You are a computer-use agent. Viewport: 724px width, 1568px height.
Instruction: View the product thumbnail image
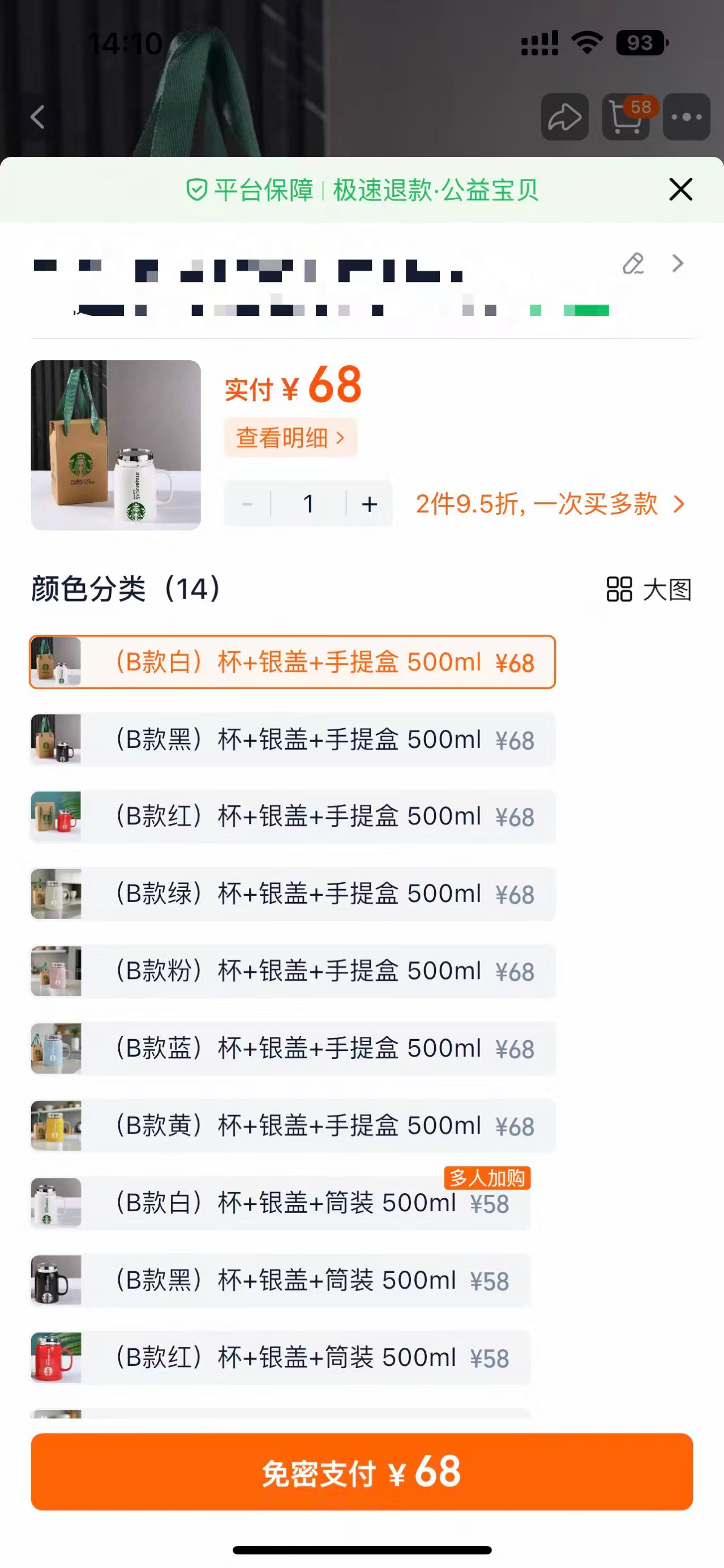pyautogui.click(x=115, y=445)
